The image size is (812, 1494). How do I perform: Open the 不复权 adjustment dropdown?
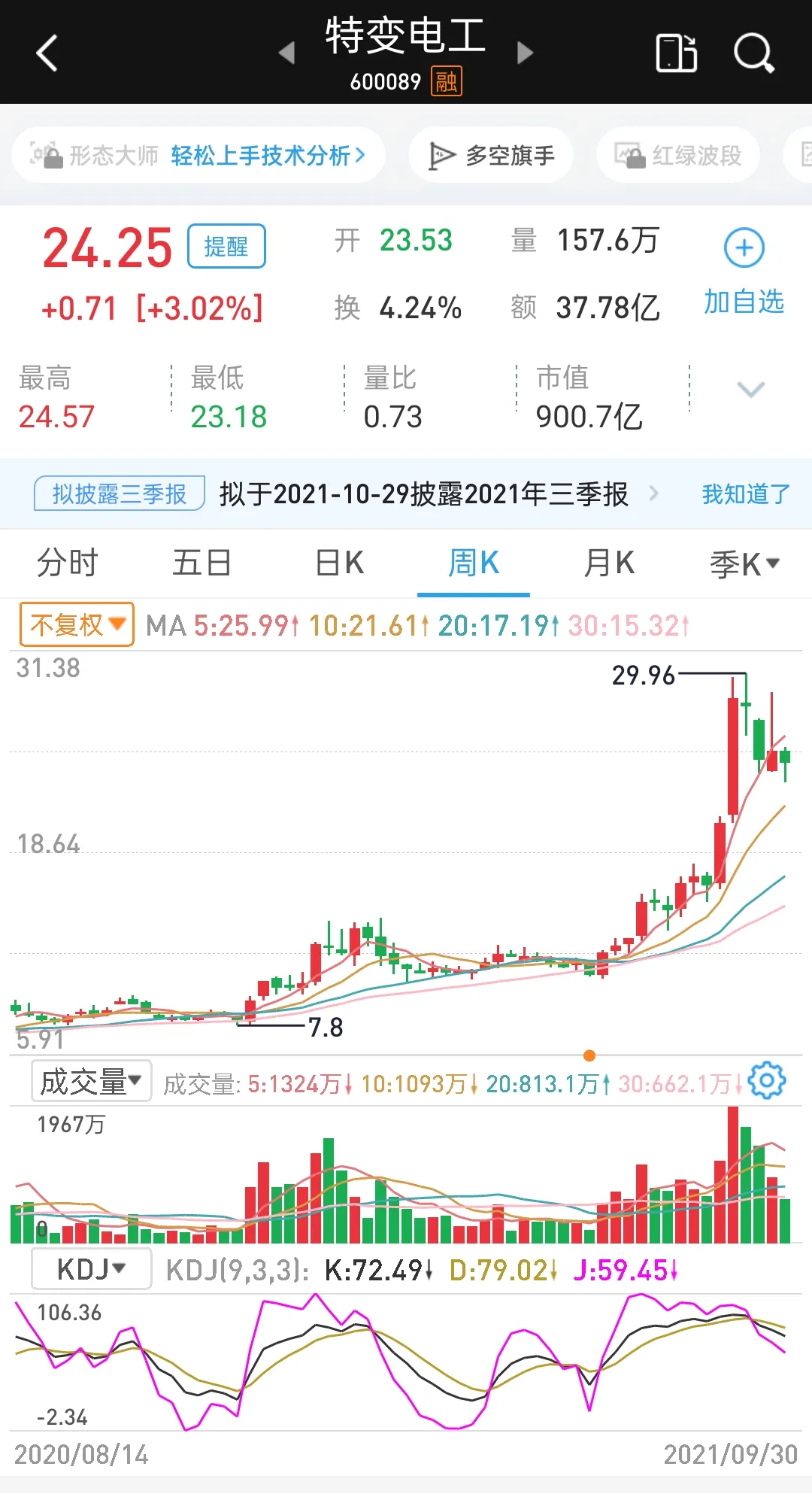(x=77, y=624)
